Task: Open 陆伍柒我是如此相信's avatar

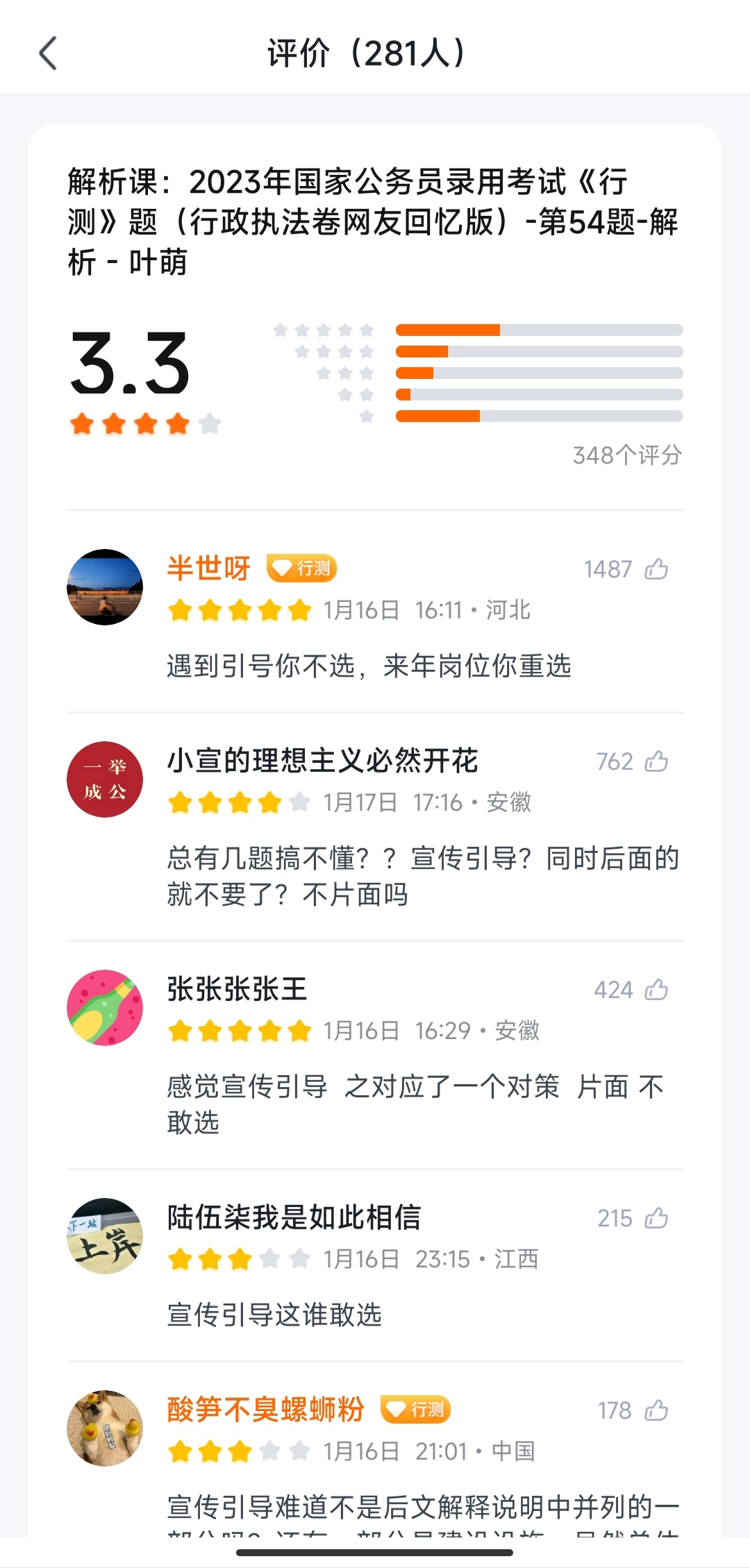Action: (105, 1236)
